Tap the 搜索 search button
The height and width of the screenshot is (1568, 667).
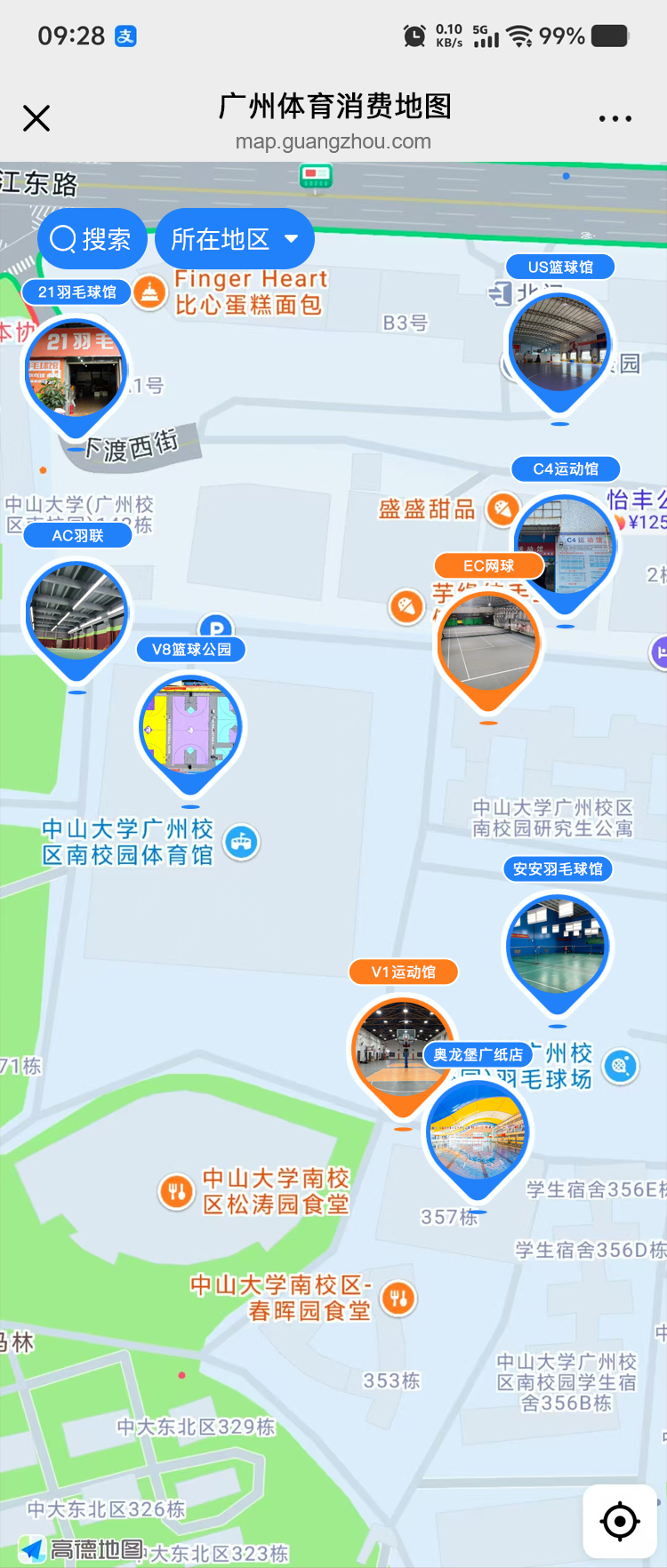coord(92,239)
